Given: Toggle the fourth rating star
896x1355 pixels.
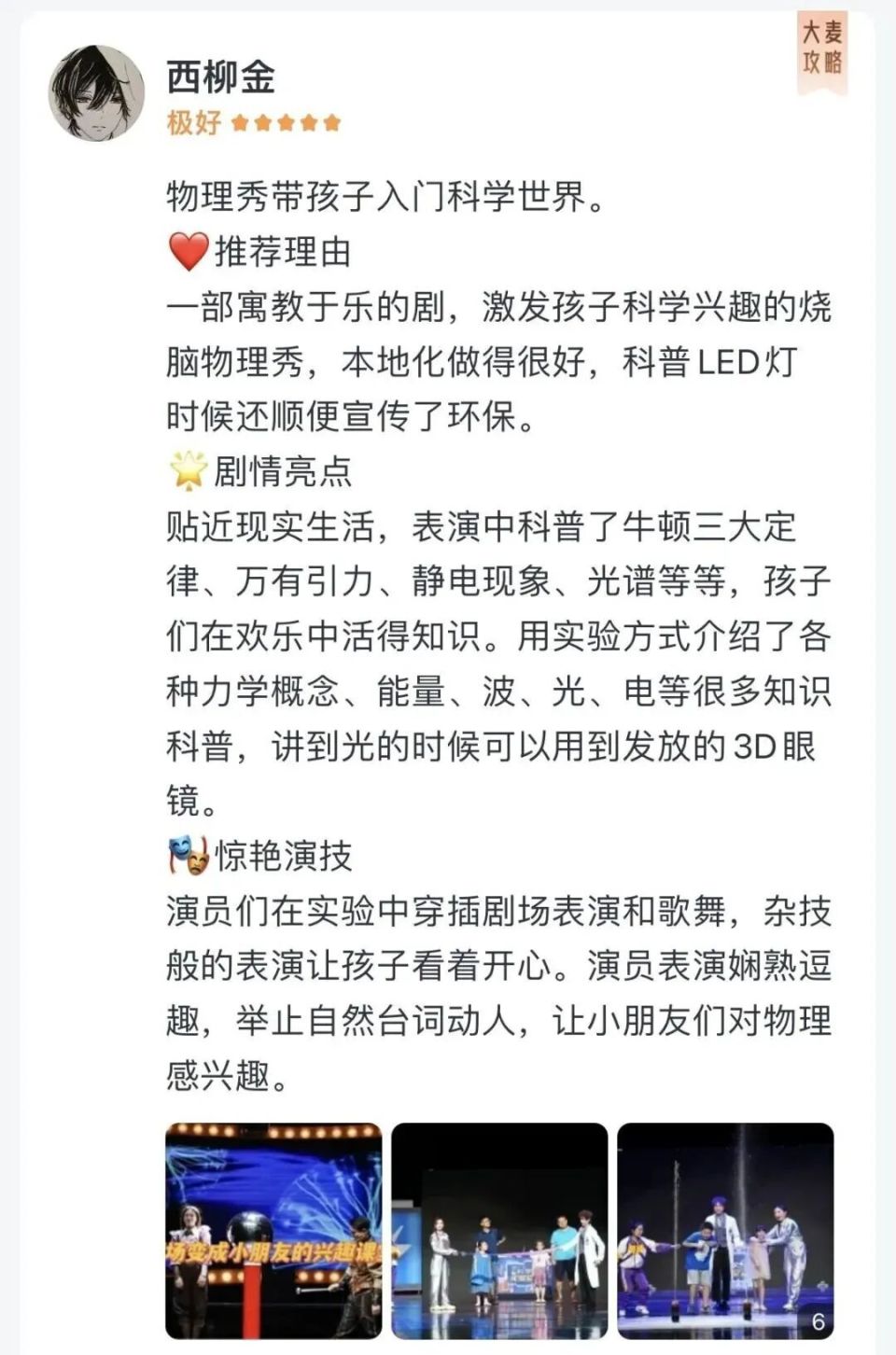Looking at the screenshot, I should (309, 121).
